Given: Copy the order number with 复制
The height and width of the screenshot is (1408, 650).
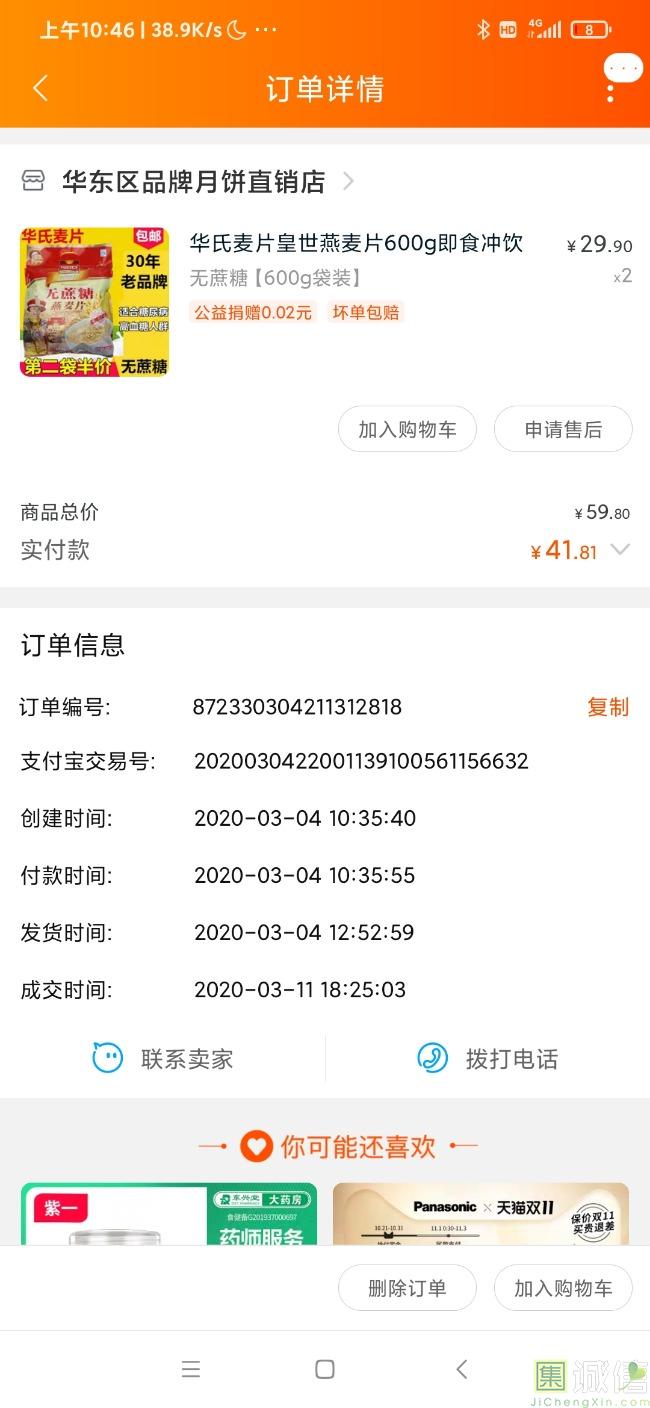Looking at the screenshot, I should coord(607,707).
